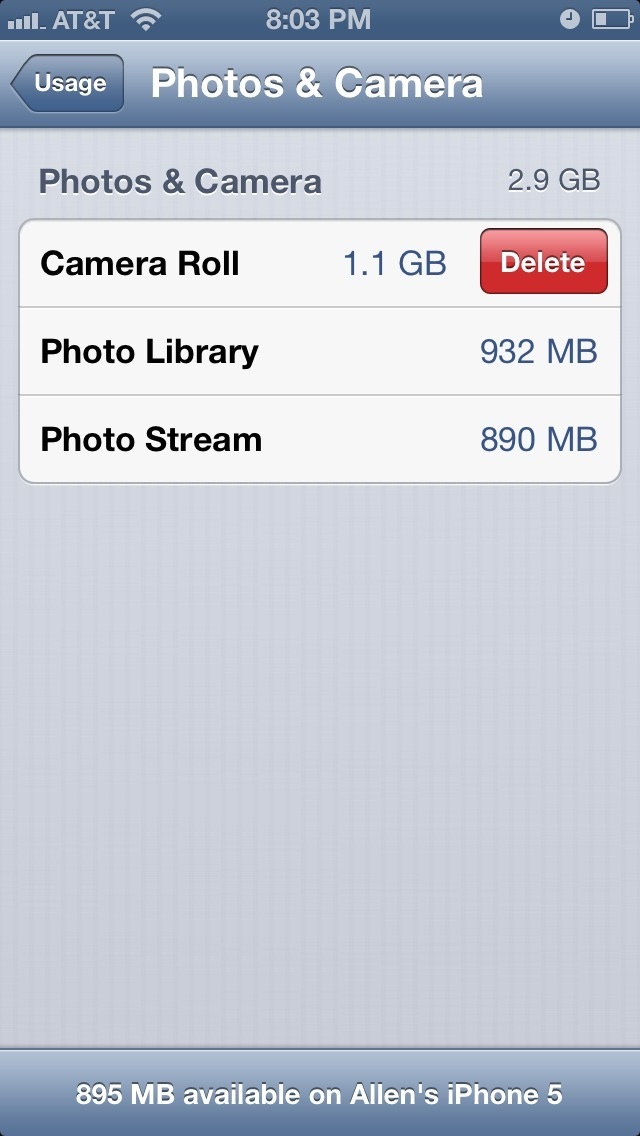
Task: Go back to Usage
Action: (x=67, y=83)
